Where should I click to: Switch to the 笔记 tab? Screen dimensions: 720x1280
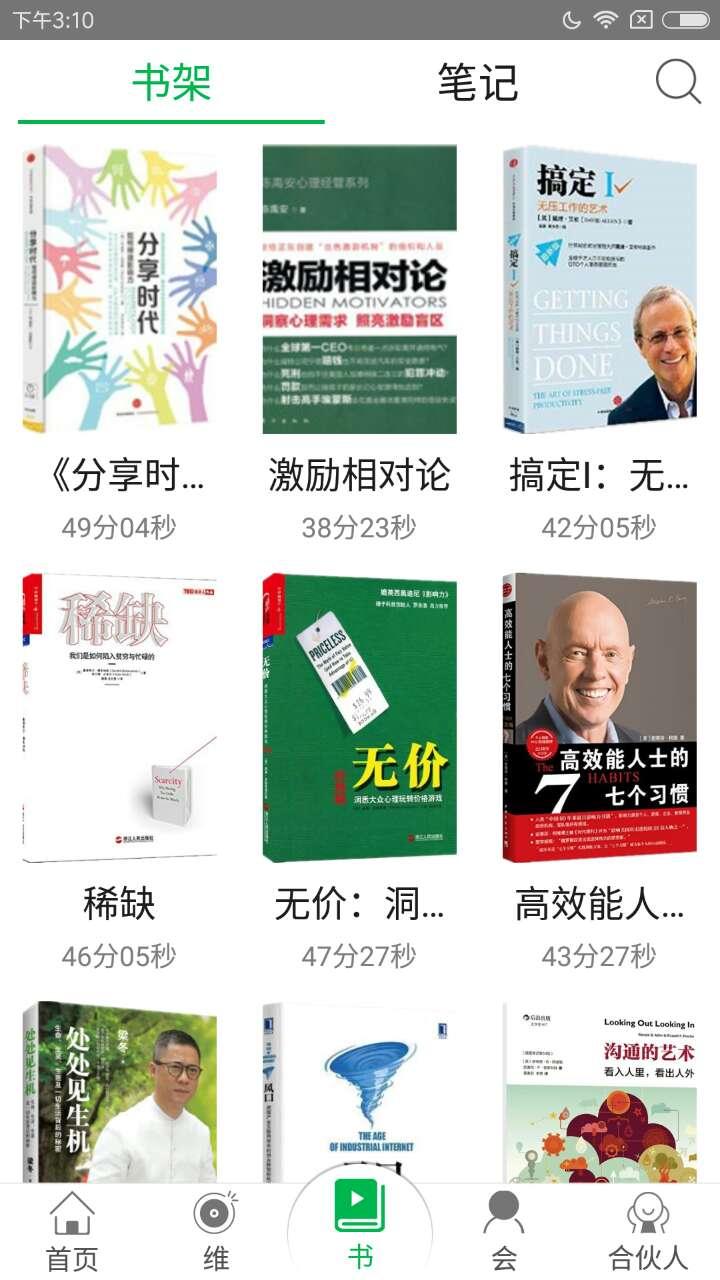[478, 82]
